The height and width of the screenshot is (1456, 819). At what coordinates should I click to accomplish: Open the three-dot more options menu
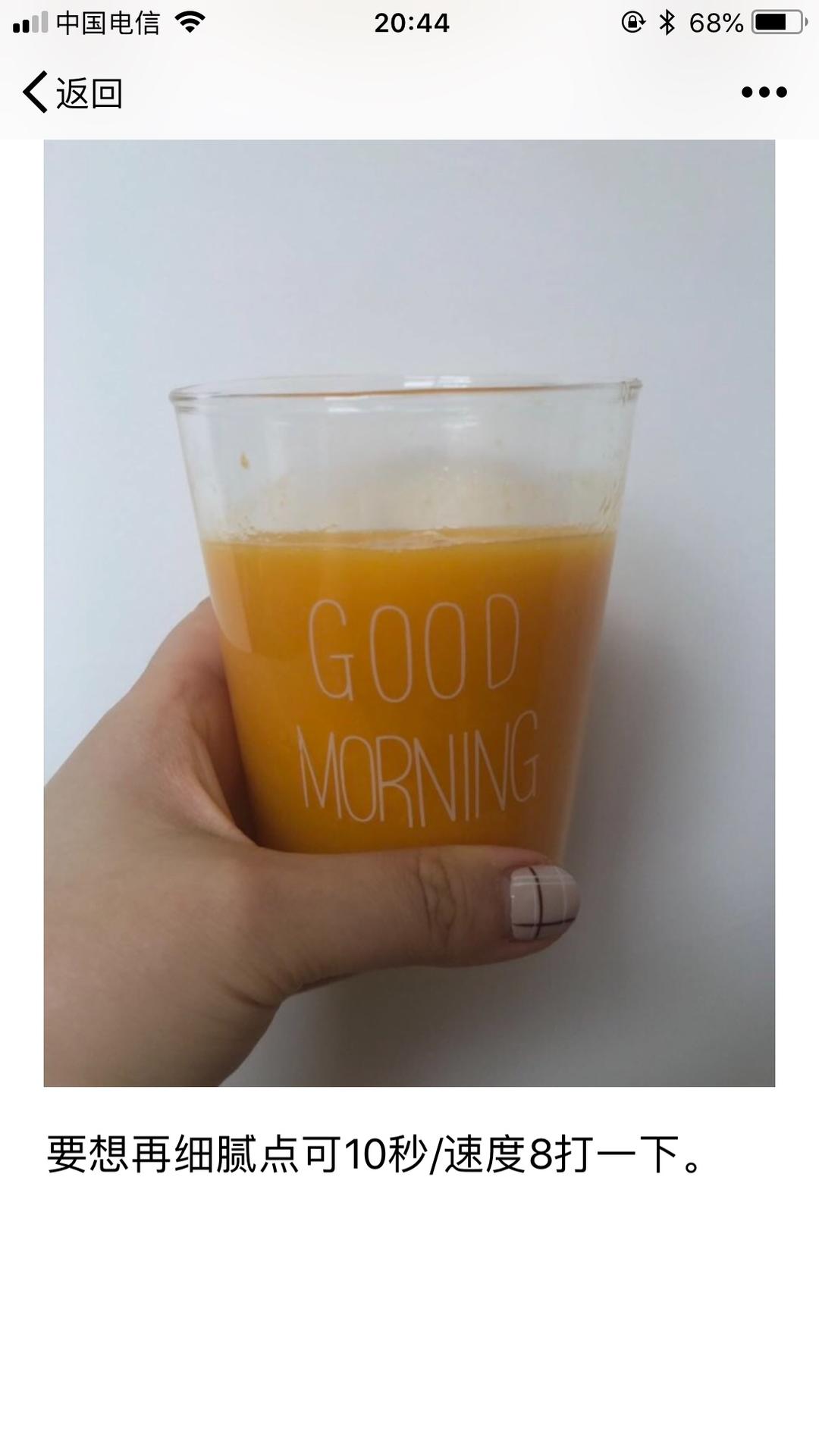pos(764,92)
